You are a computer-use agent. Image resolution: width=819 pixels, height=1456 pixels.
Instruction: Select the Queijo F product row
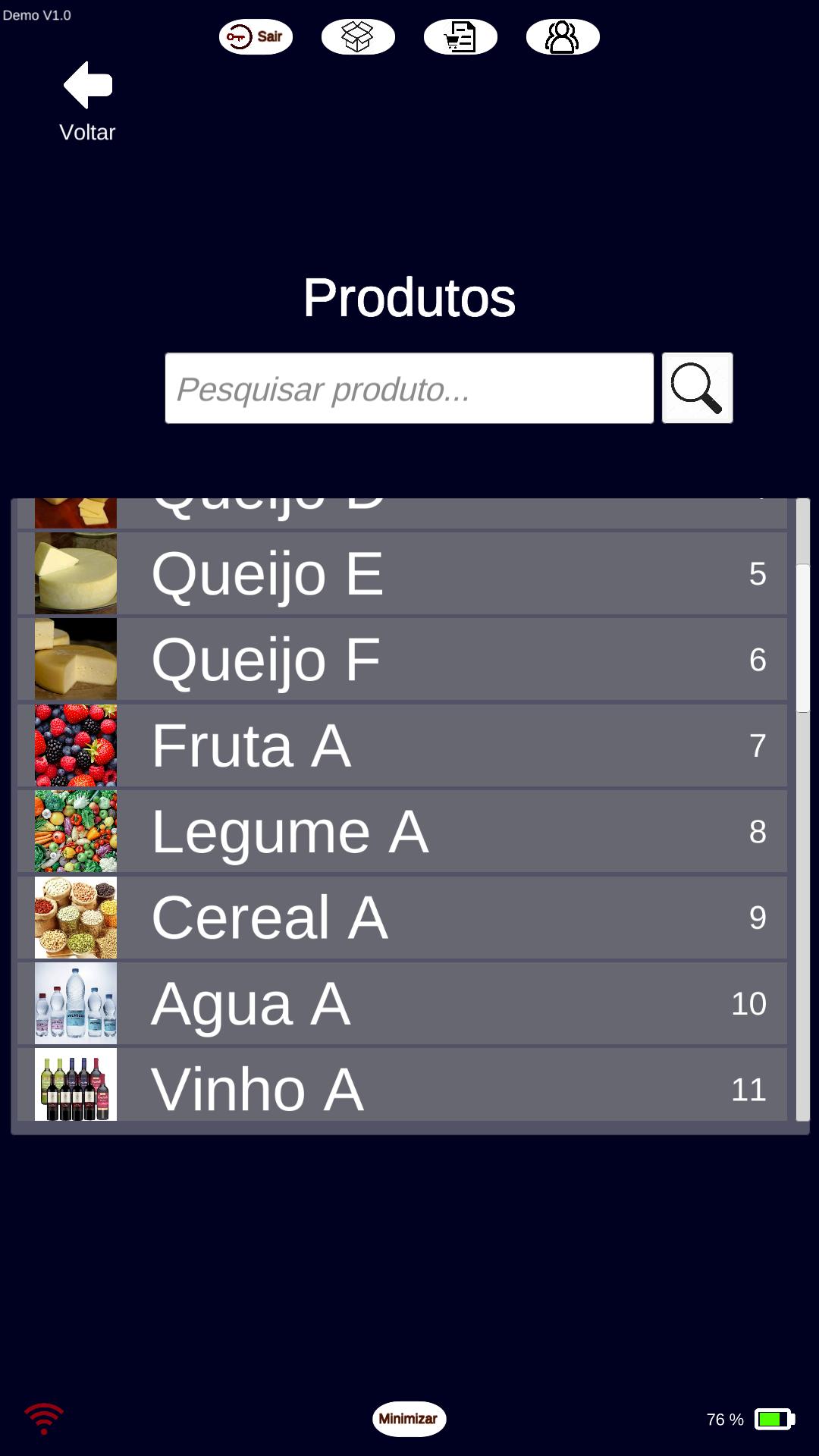pos(402,659)
